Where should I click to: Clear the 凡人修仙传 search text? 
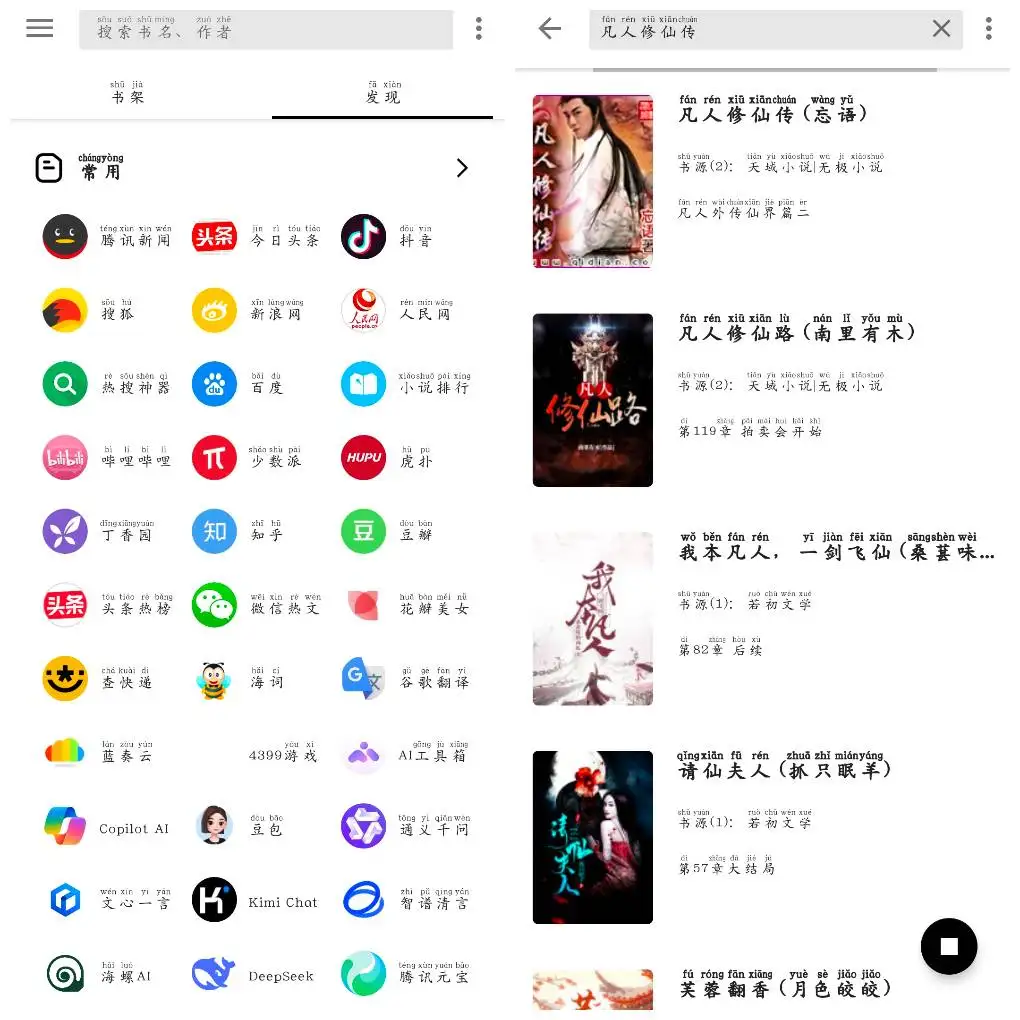tap(941, 29)
